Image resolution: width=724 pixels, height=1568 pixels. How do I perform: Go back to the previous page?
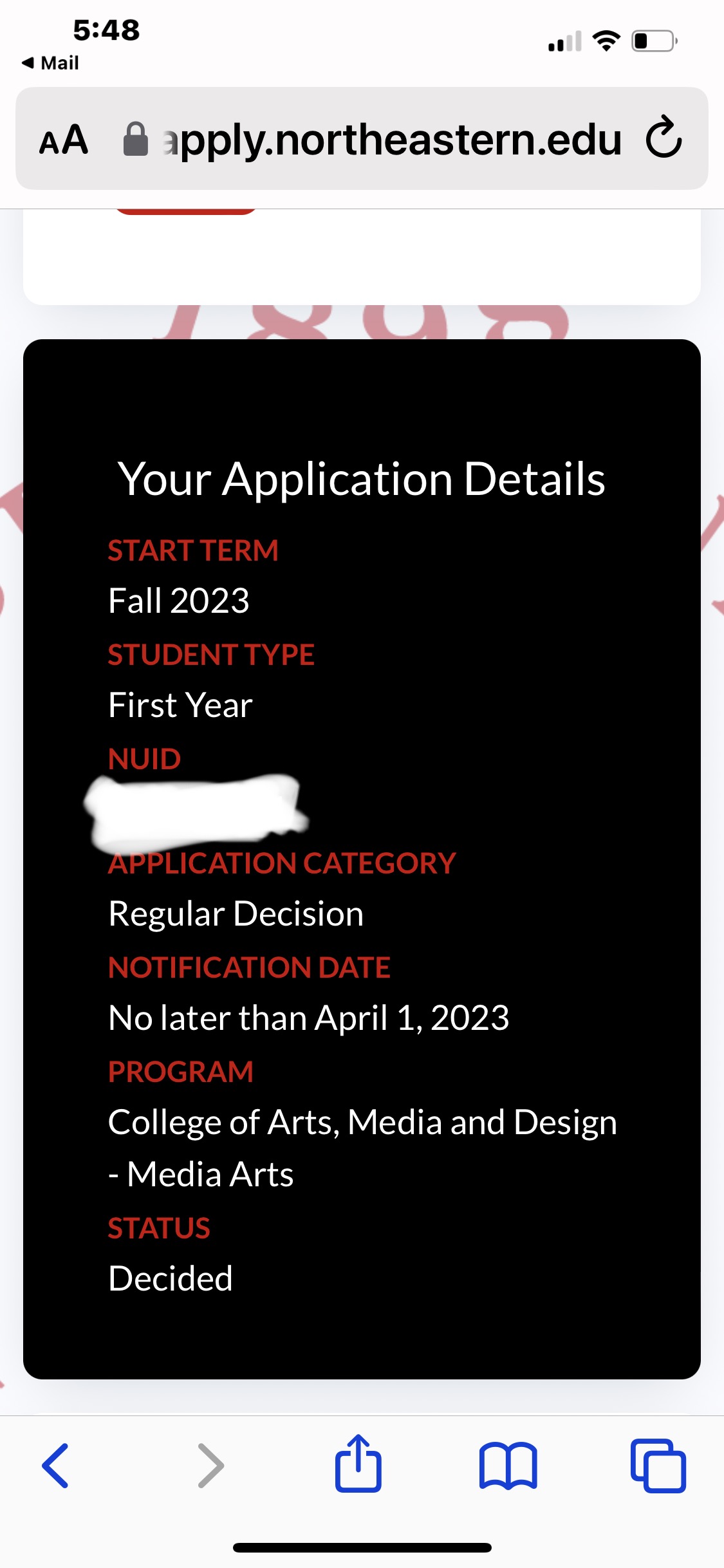(55, 1466)
